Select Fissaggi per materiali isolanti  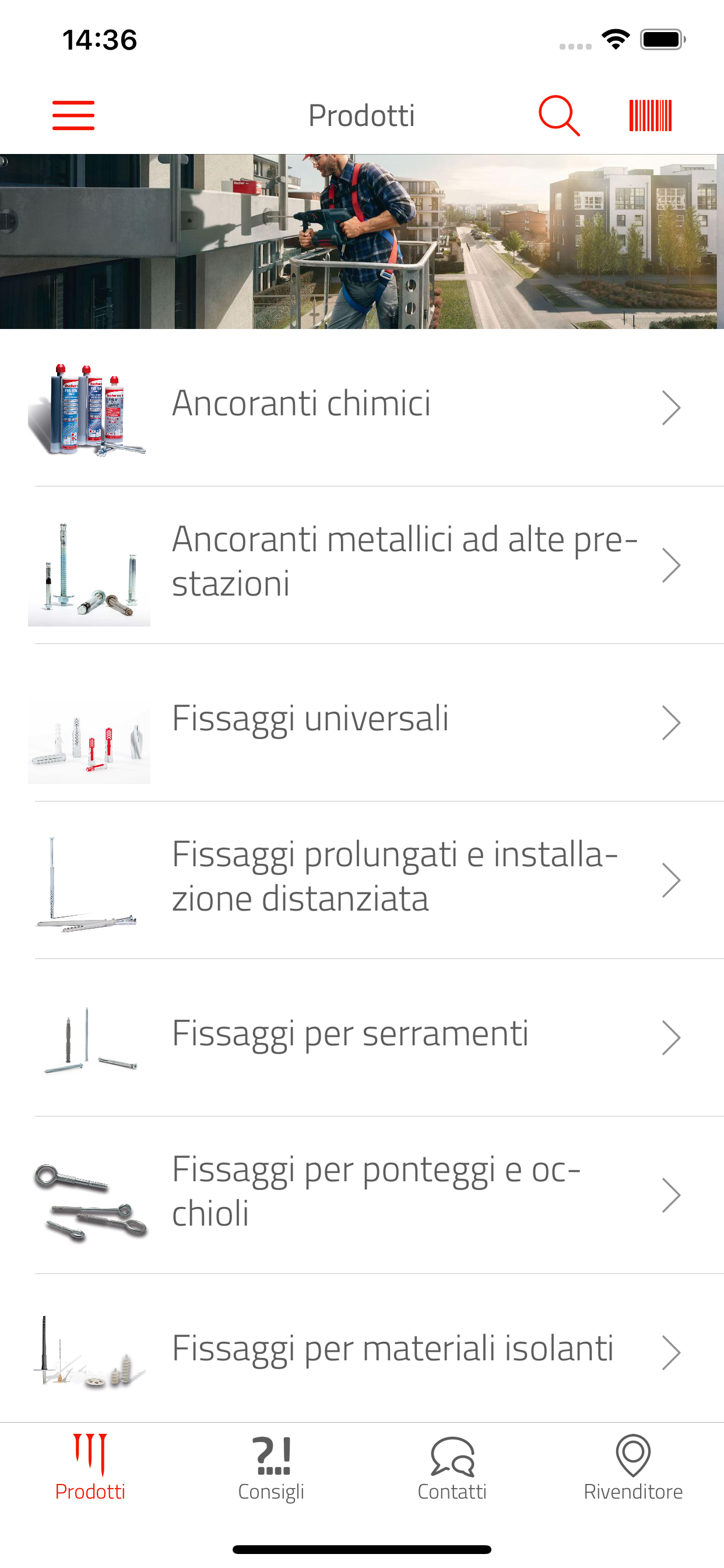click(x=362, y=1349)
